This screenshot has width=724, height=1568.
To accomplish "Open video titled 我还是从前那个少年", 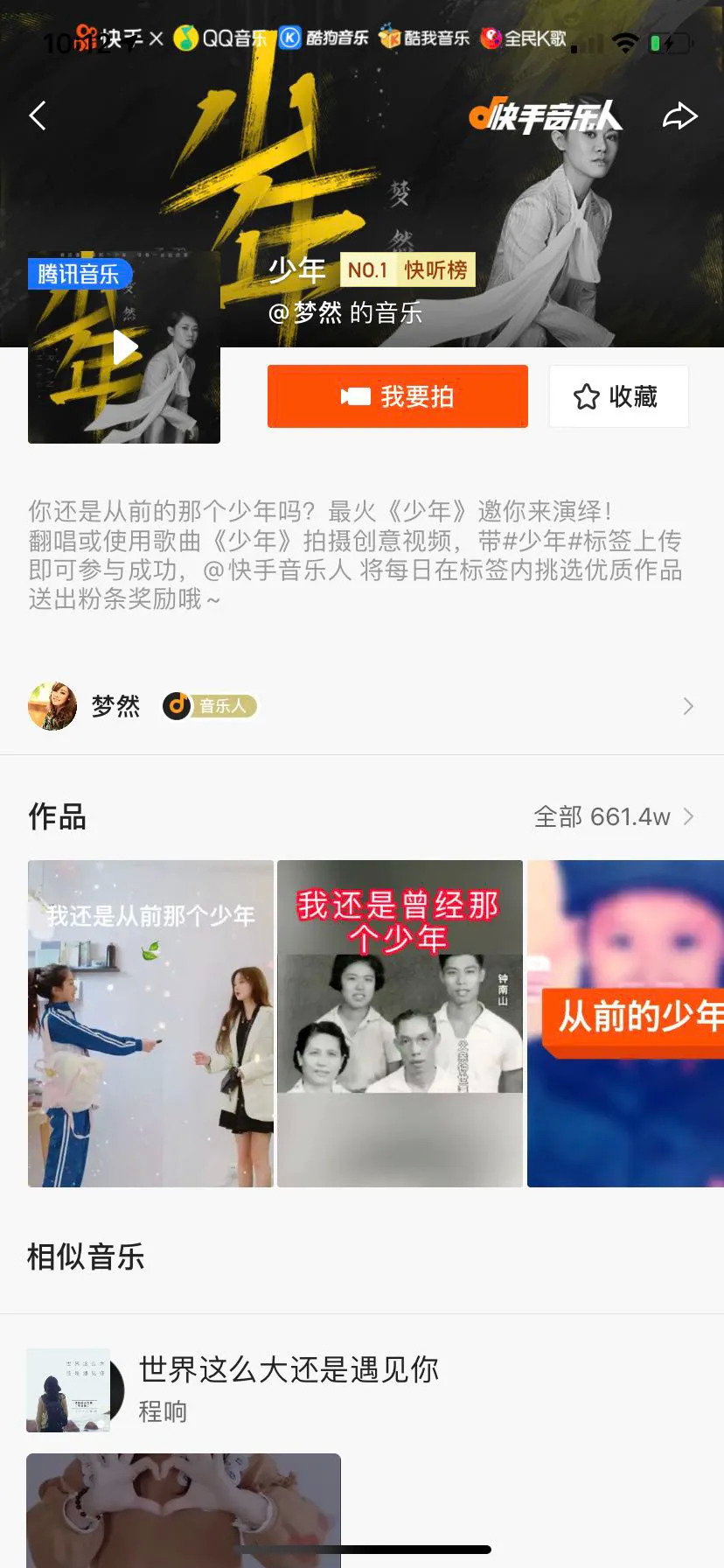I will click(x=150, y=1023).
